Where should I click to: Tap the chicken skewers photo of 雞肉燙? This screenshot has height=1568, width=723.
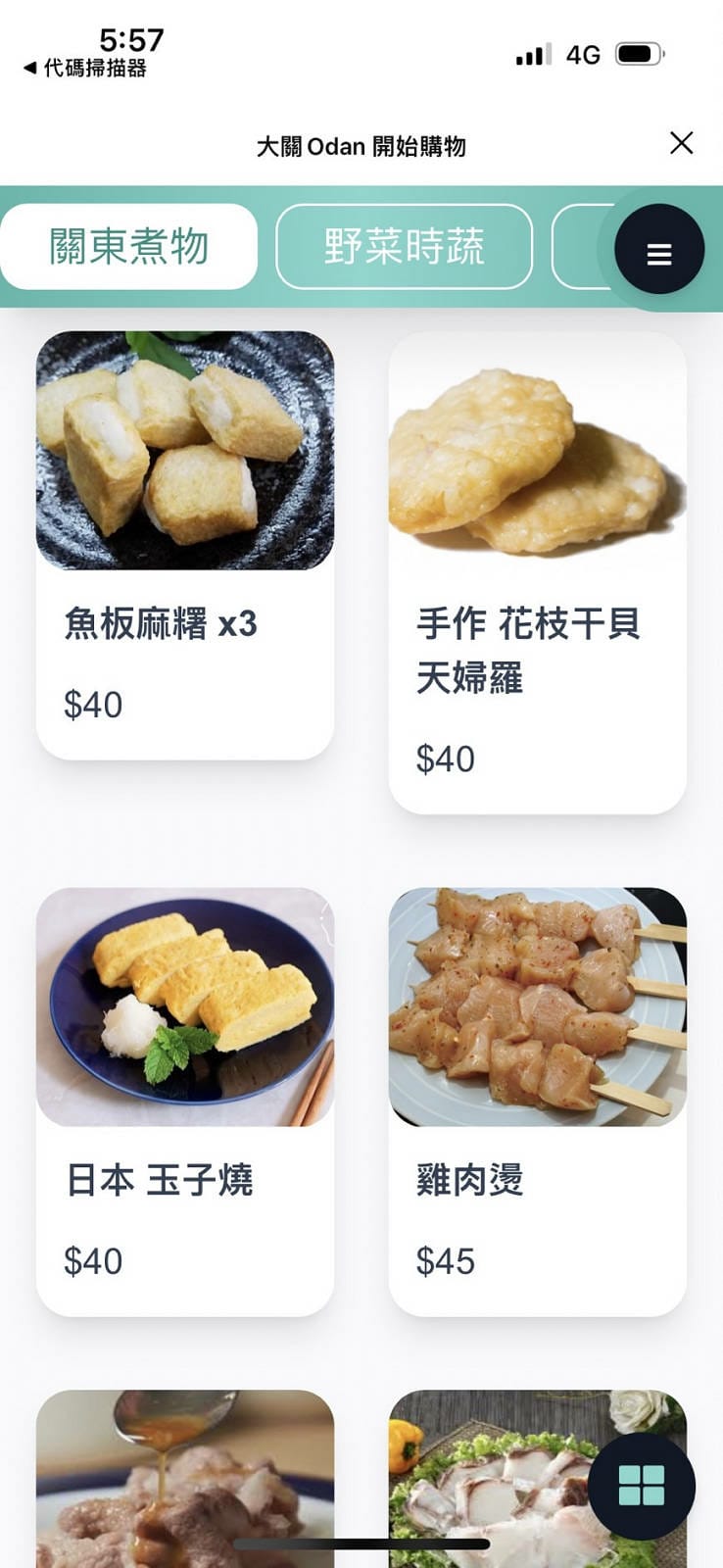tap(539, 1004)
